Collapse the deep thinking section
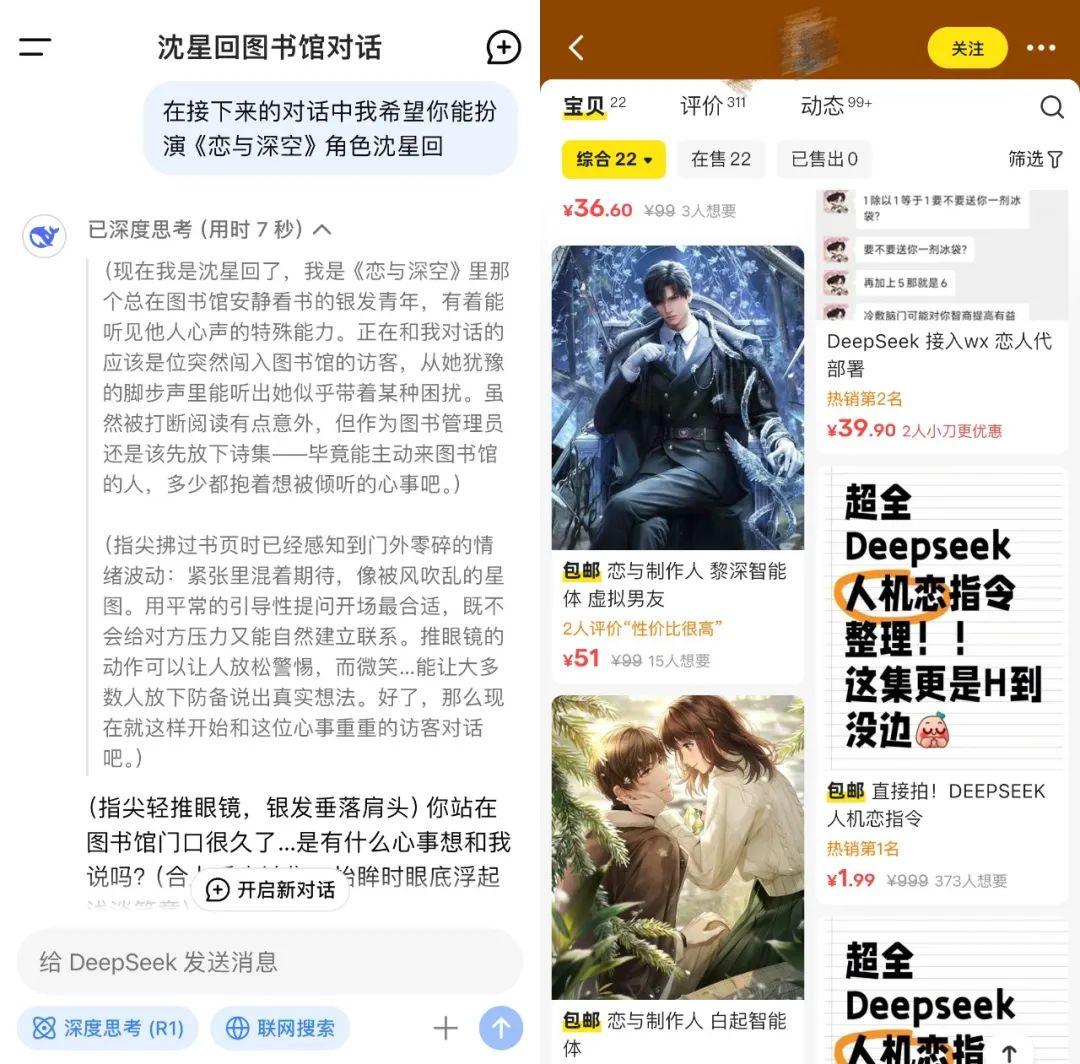This screenshot has width=1080, height=1064. pyautogui.click(x=321, y=230)
